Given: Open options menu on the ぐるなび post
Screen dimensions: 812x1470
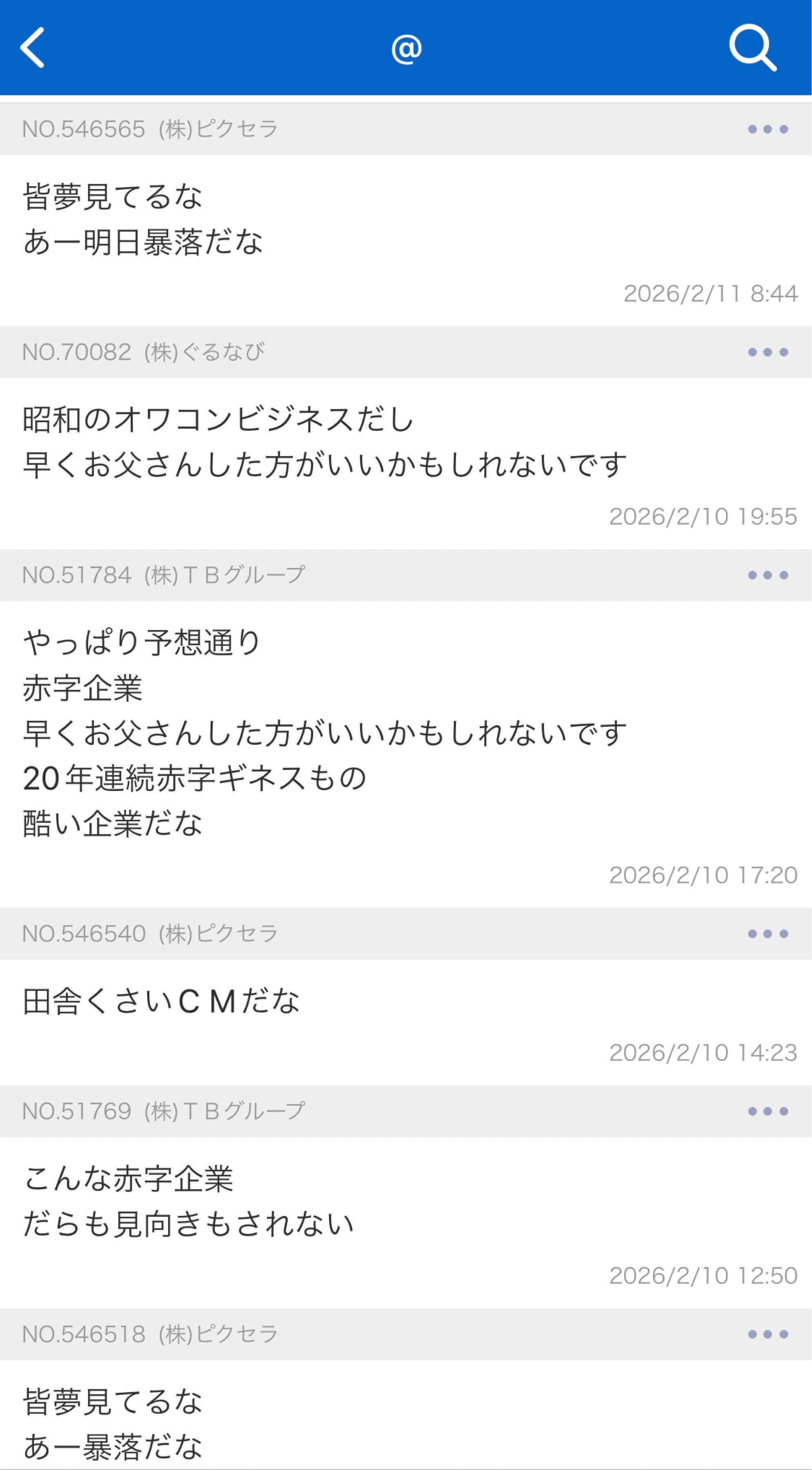Looking at the screenshot, I should (x=768, y=352).
